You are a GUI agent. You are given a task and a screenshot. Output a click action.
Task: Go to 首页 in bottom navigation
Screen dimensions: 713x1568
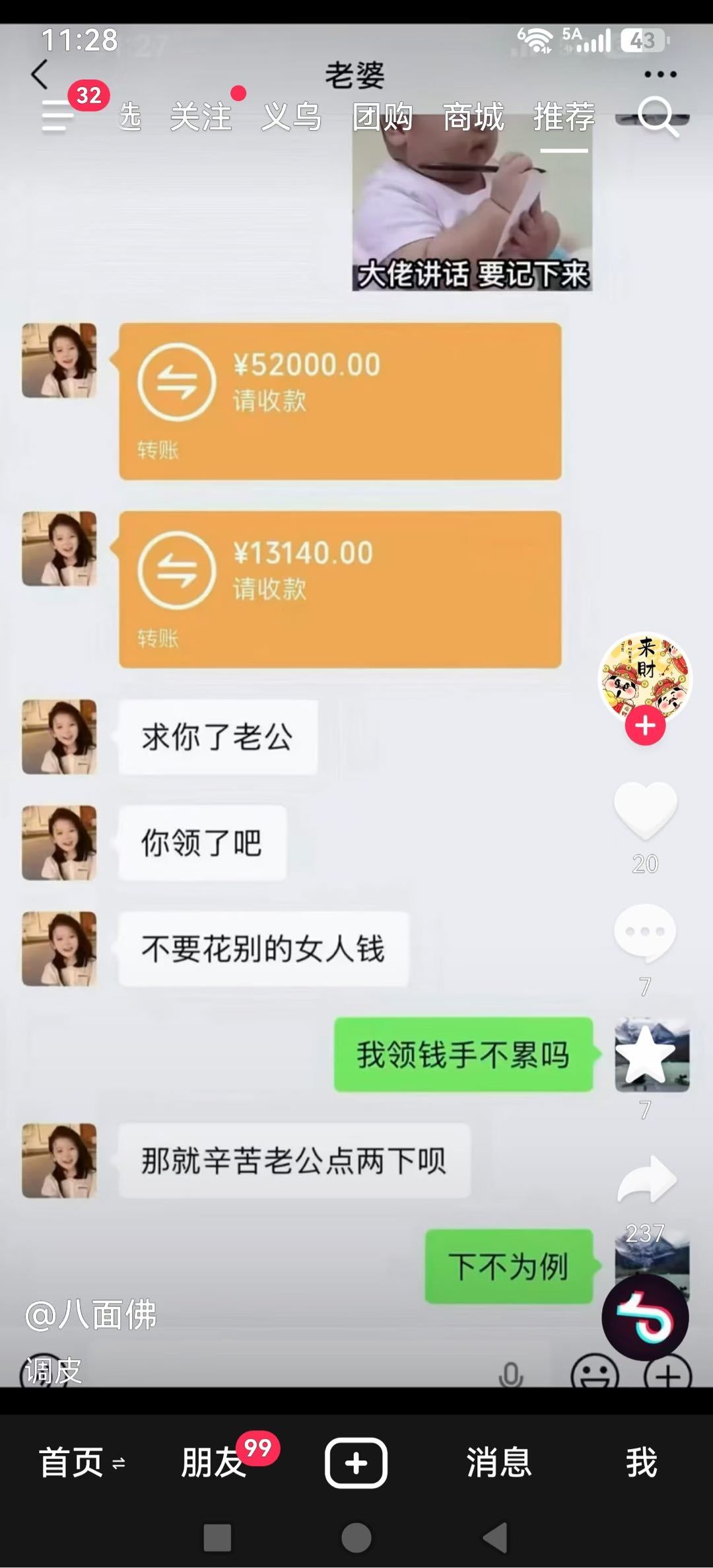click(x=82, y=1462)
